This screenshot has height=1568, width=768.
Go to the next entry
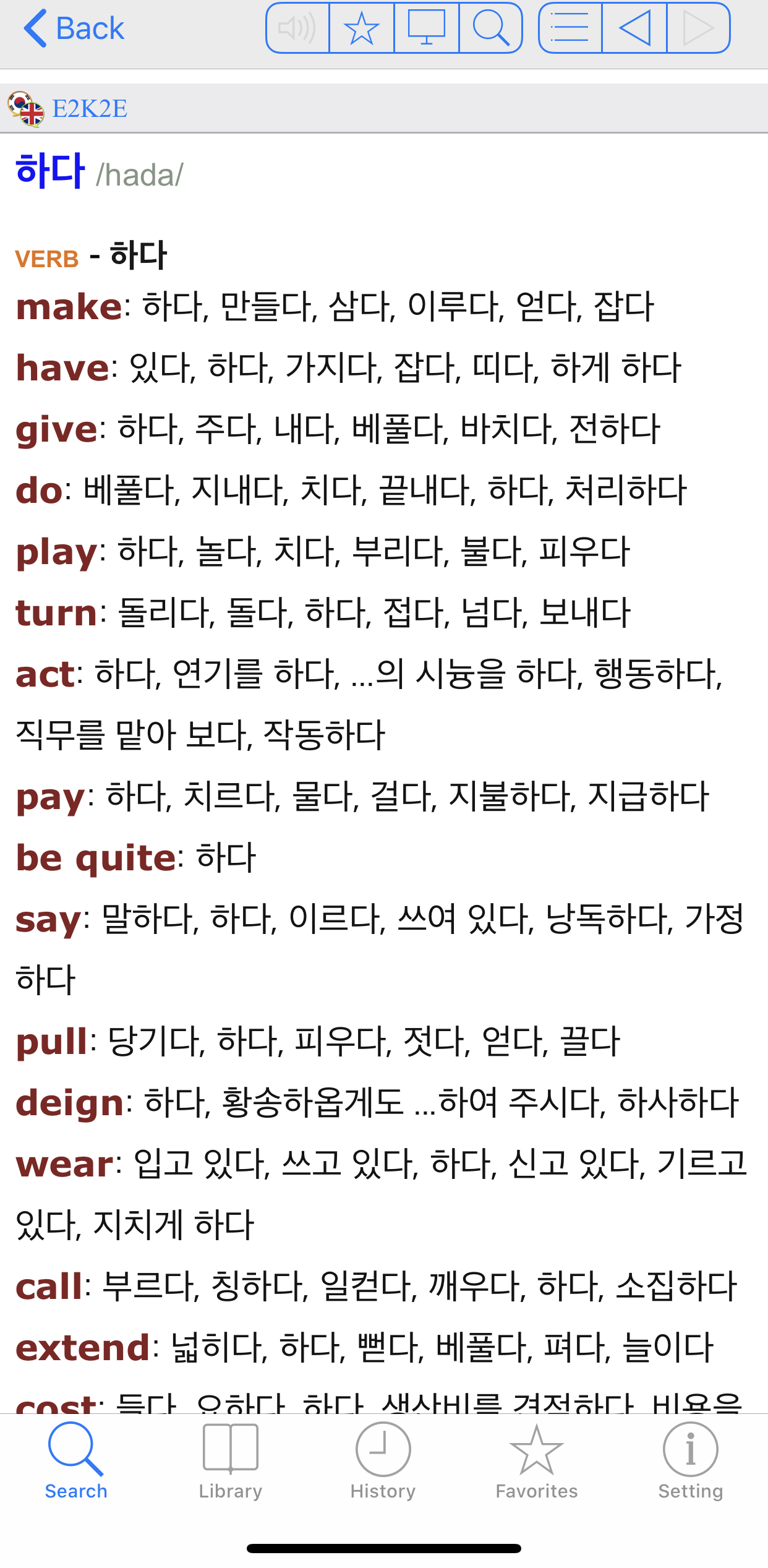[698, 28]
